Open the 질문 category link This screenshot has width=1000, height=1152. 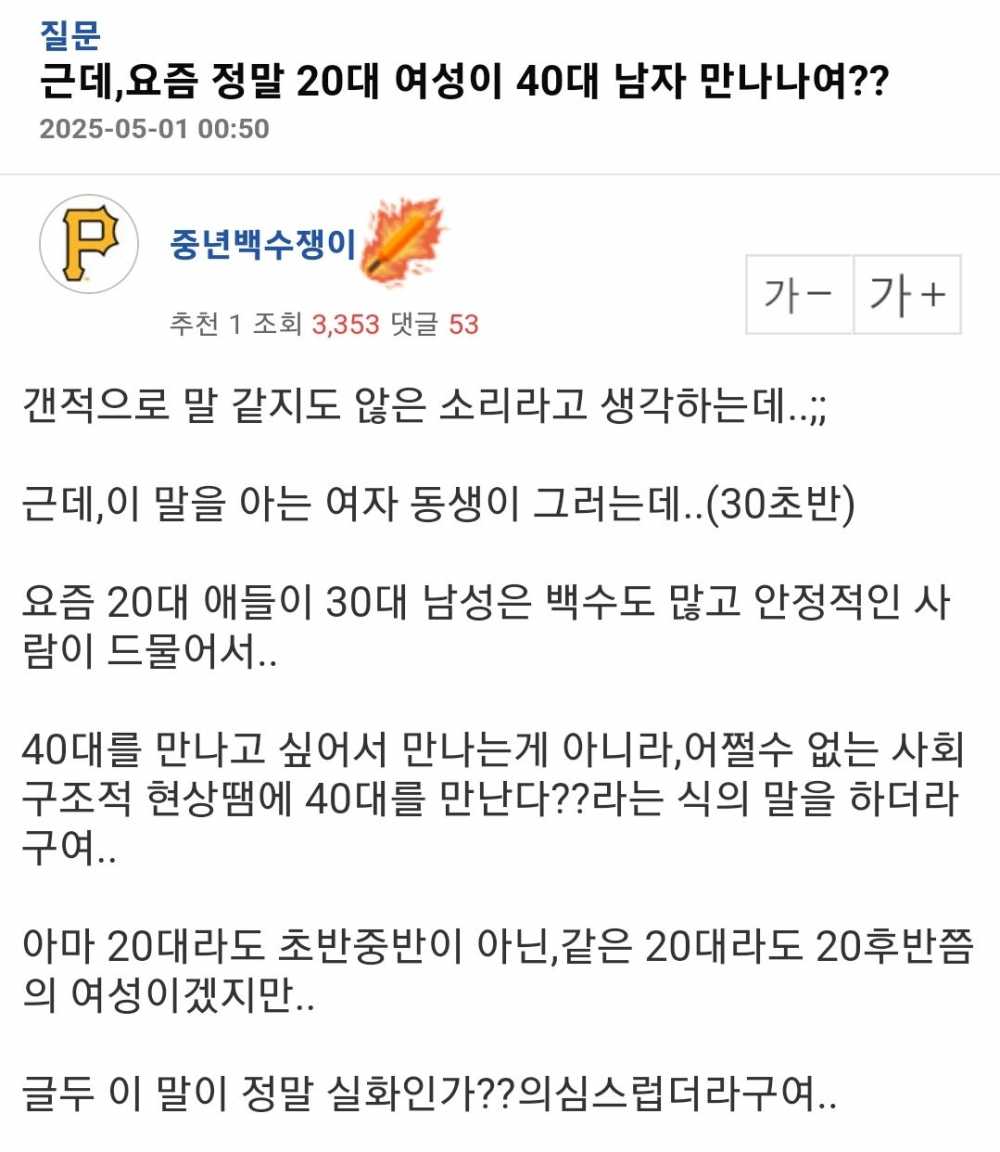(70, 35)
